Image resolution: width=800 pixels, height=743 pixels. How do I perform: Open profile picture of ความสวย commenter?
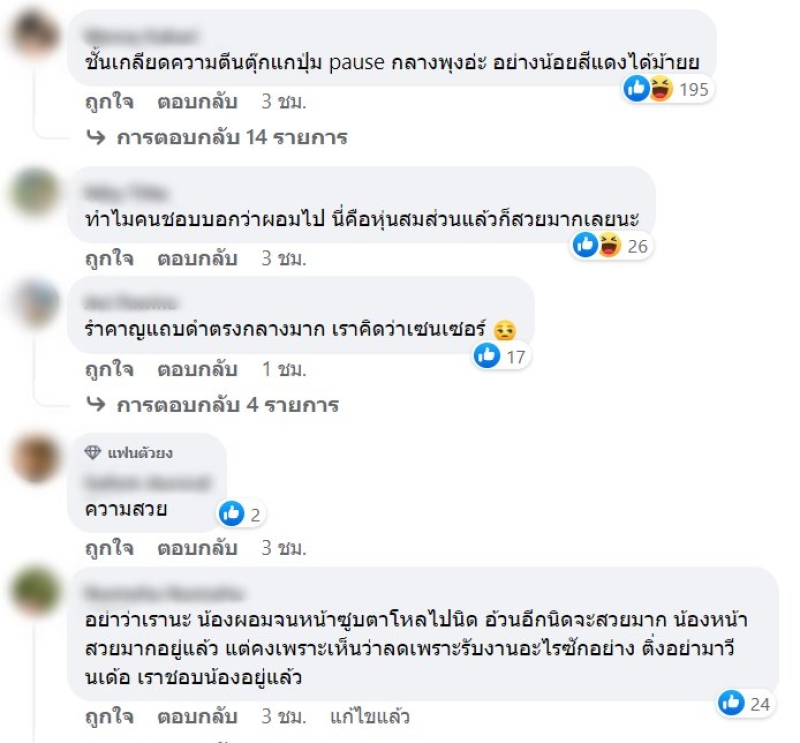(x=36, y=460)
